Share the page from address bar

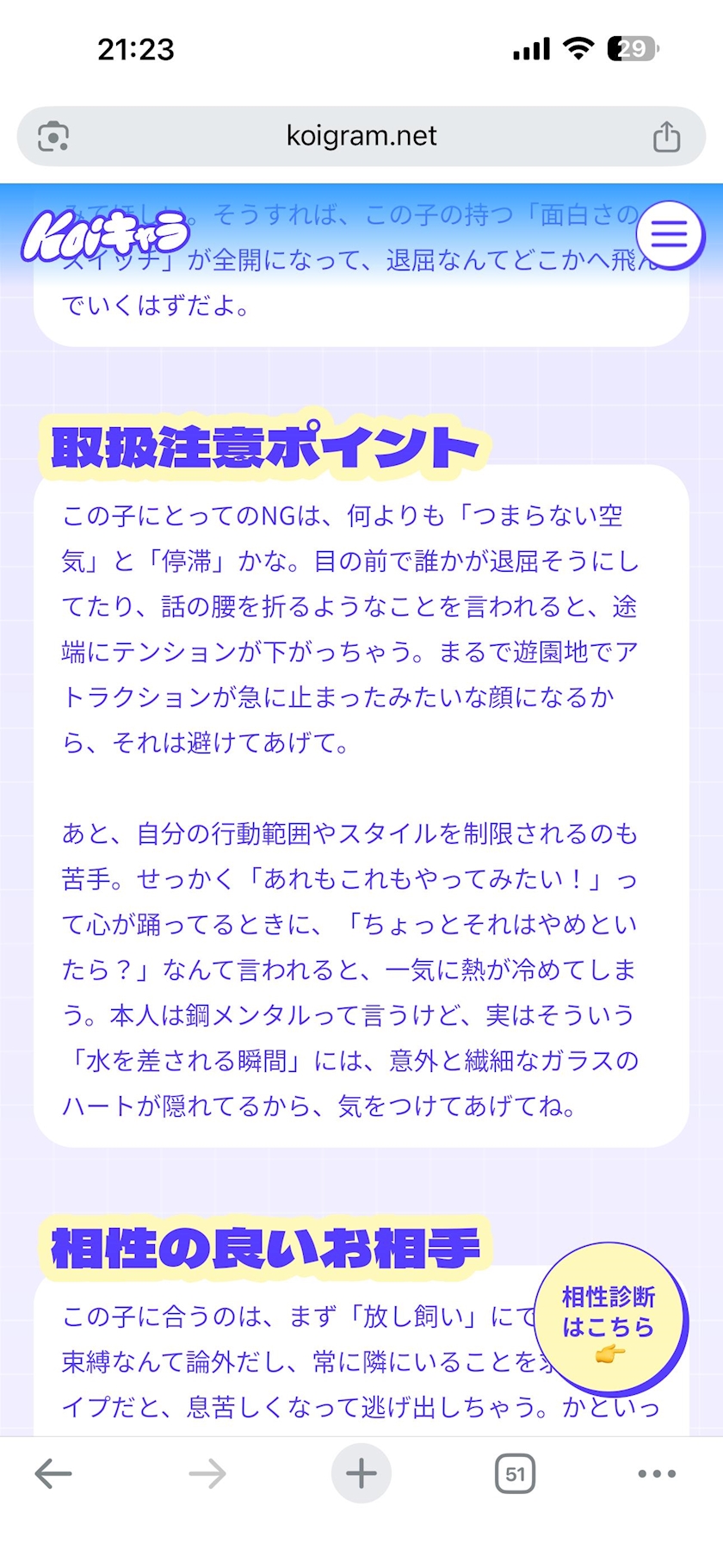(666, 136)
